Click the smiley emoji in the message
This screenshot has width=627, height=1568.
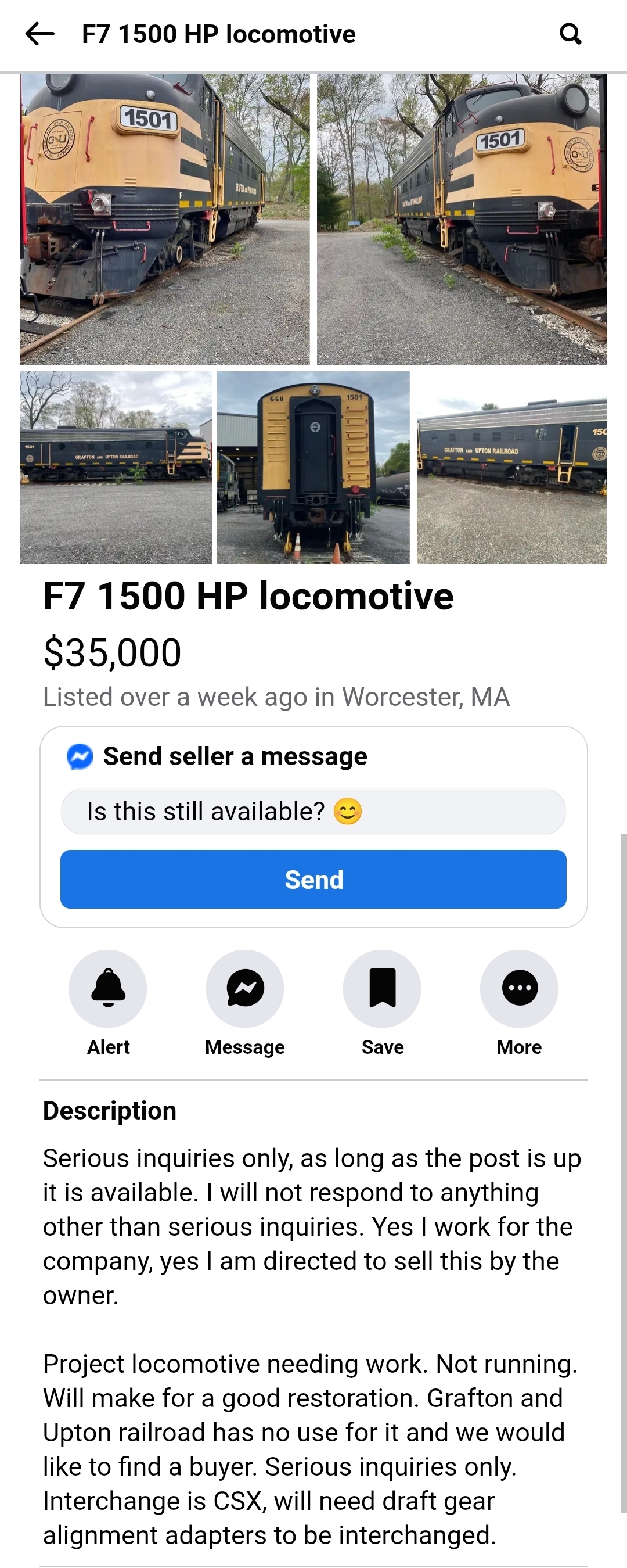pos(347,810)
